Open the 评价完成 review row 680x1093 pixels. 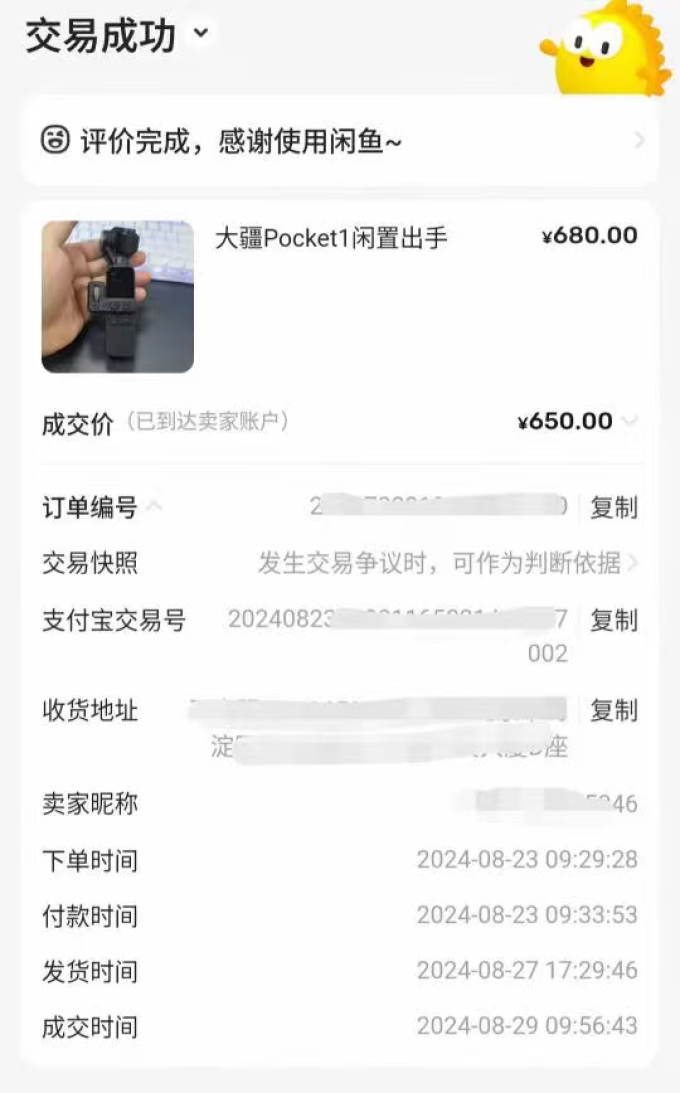[x=340, y=140]
